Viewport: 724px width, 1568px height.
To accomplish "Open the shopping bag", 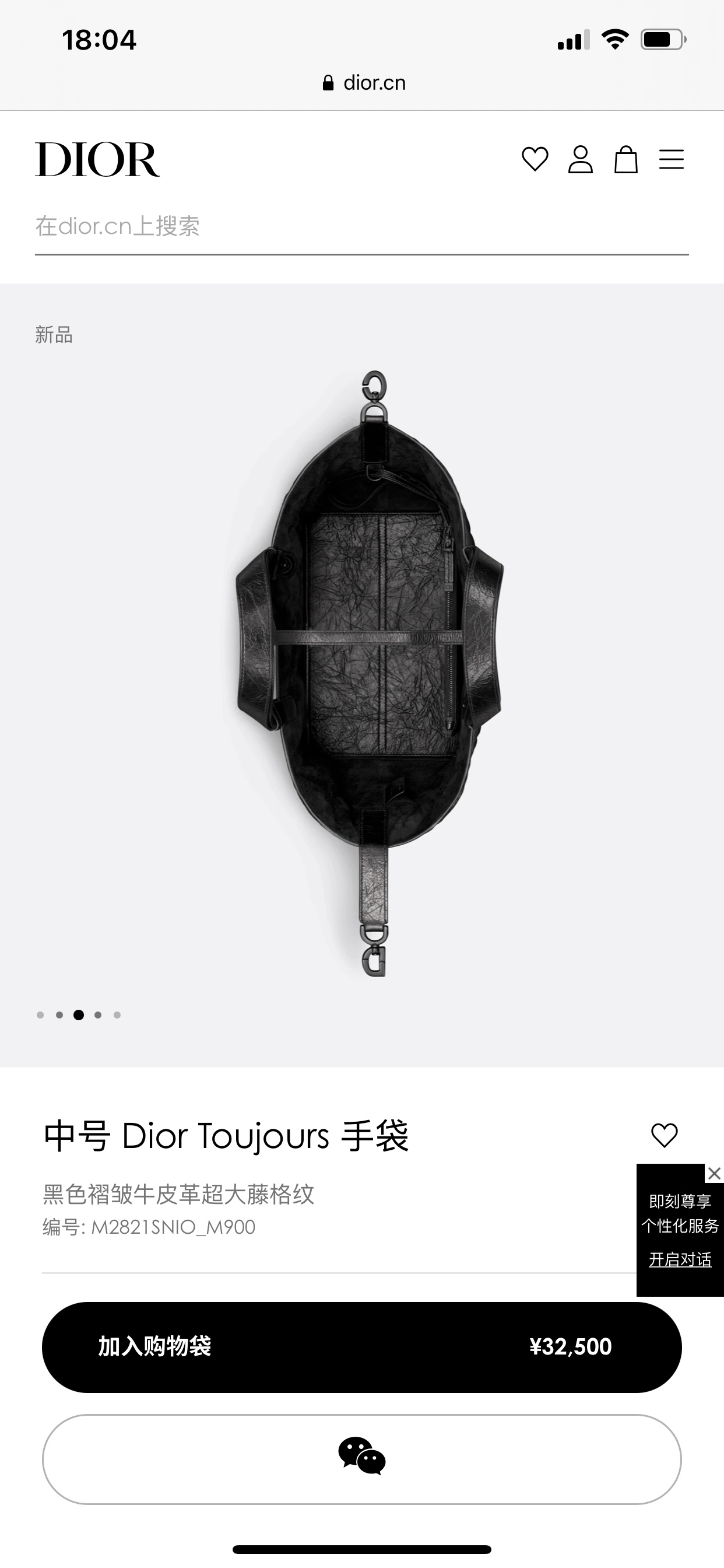I will click(625, 160).
